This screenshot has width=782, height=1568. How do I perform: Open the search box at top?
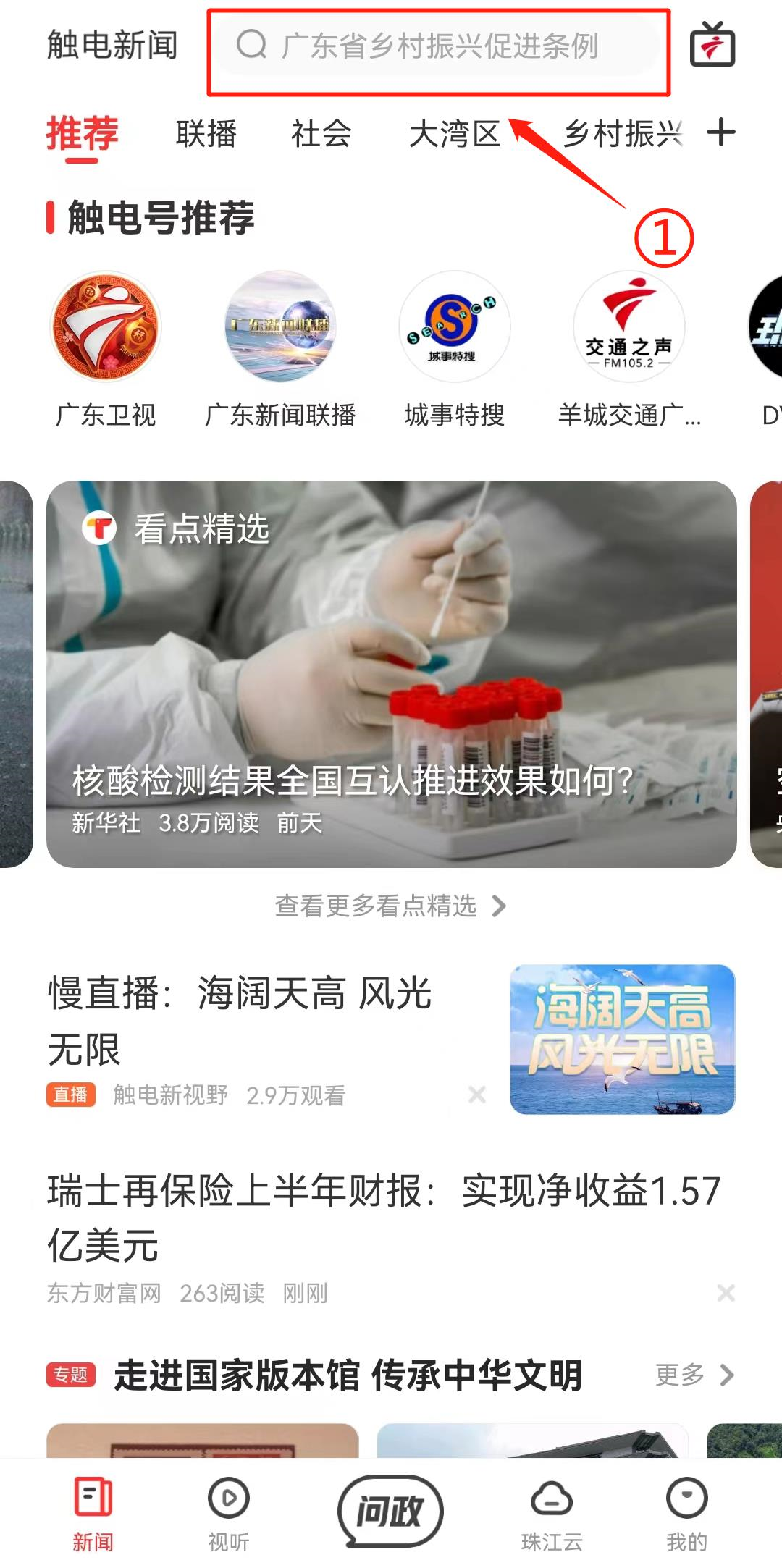pyautogui.click(x=438, y=47)
